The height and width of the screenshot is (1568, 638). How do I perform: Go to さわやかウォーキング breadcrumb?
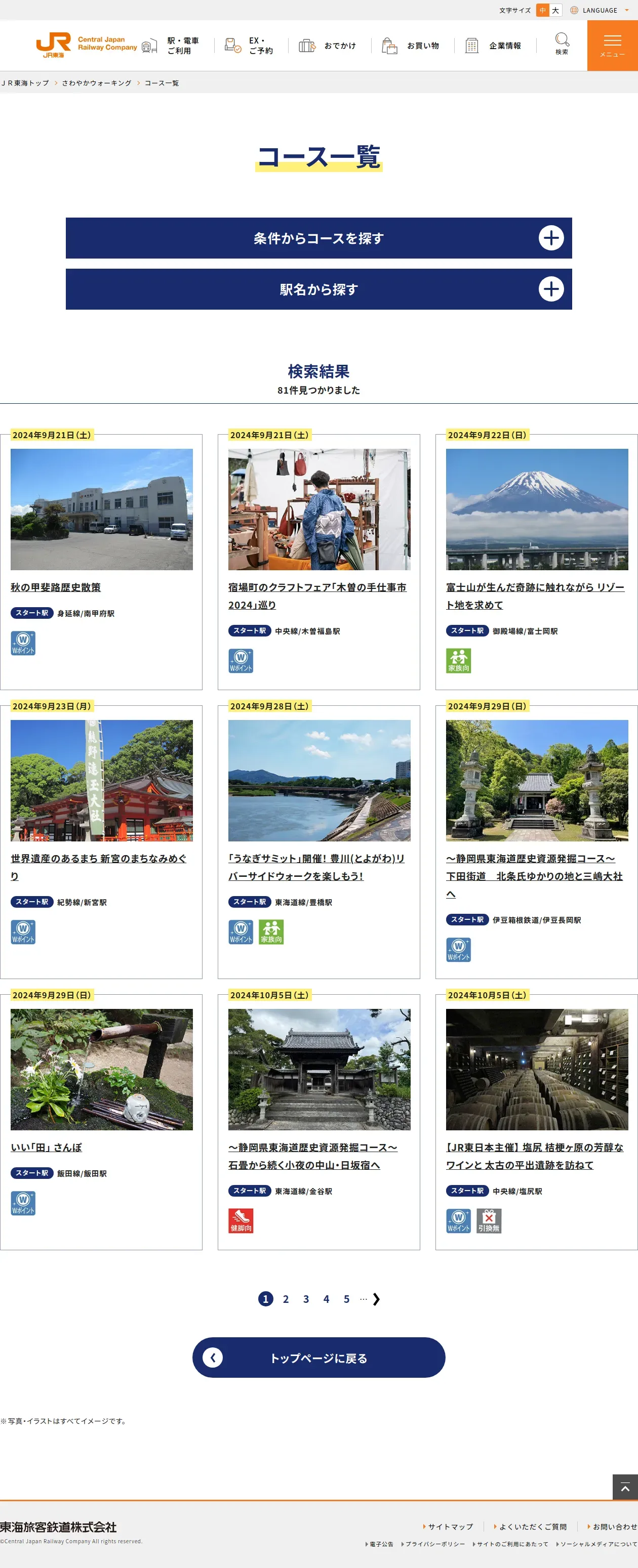pos(96,83)
